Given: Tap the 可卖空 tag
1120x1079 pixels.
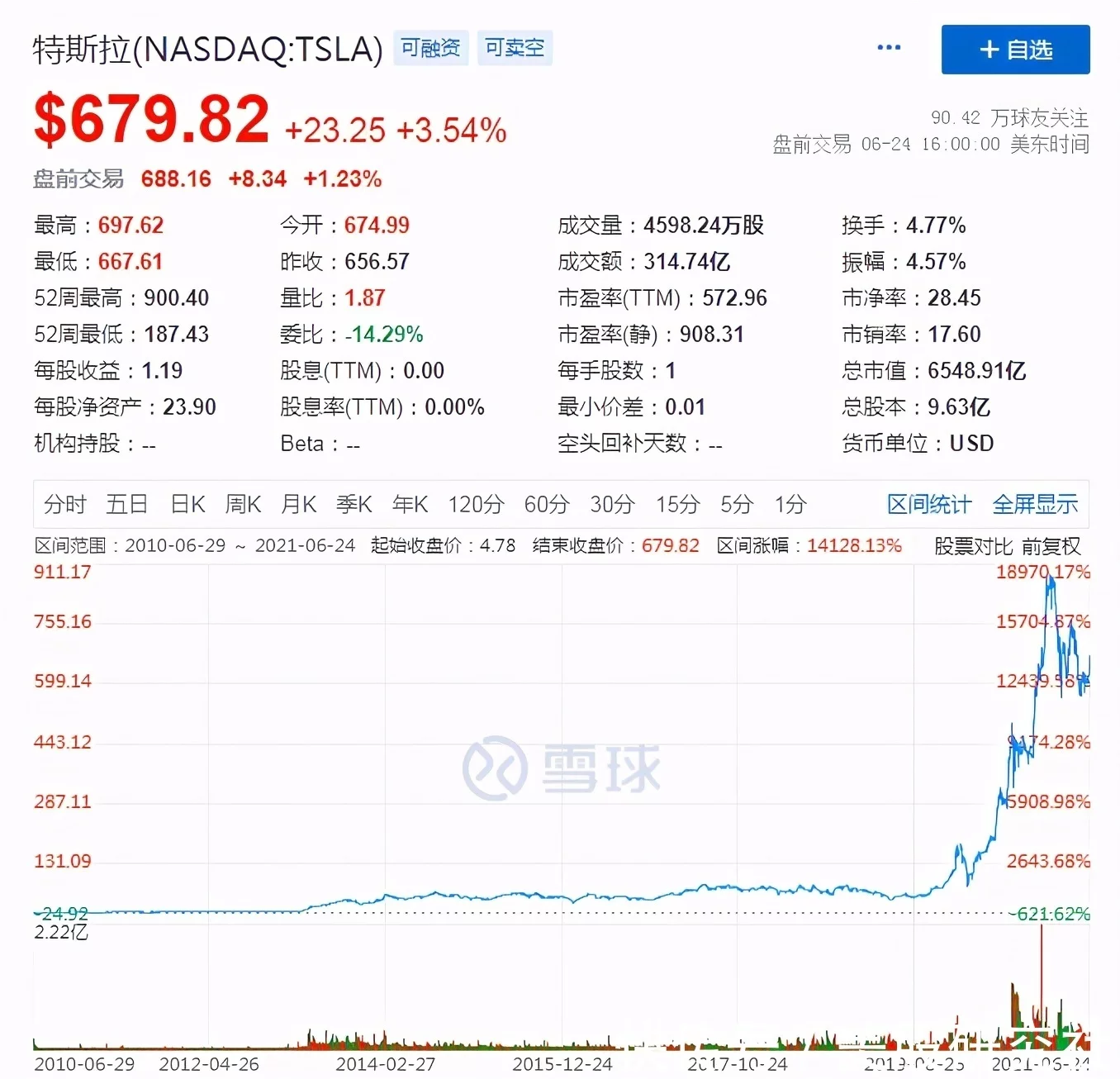Looking at the screenshot, I should coord(515,48).
